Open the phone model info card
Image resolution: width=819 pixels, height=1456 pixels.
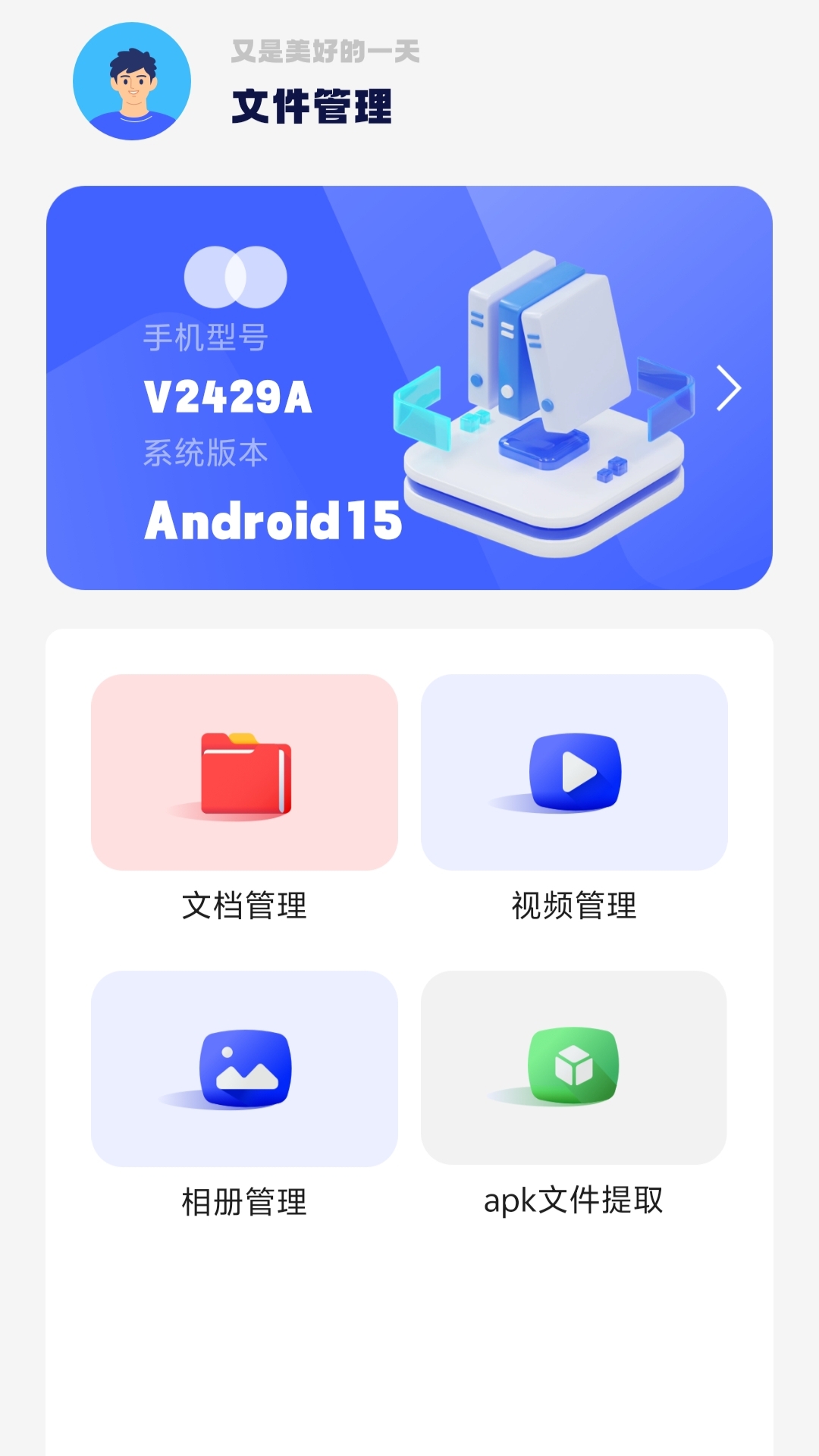pos(409,387)
